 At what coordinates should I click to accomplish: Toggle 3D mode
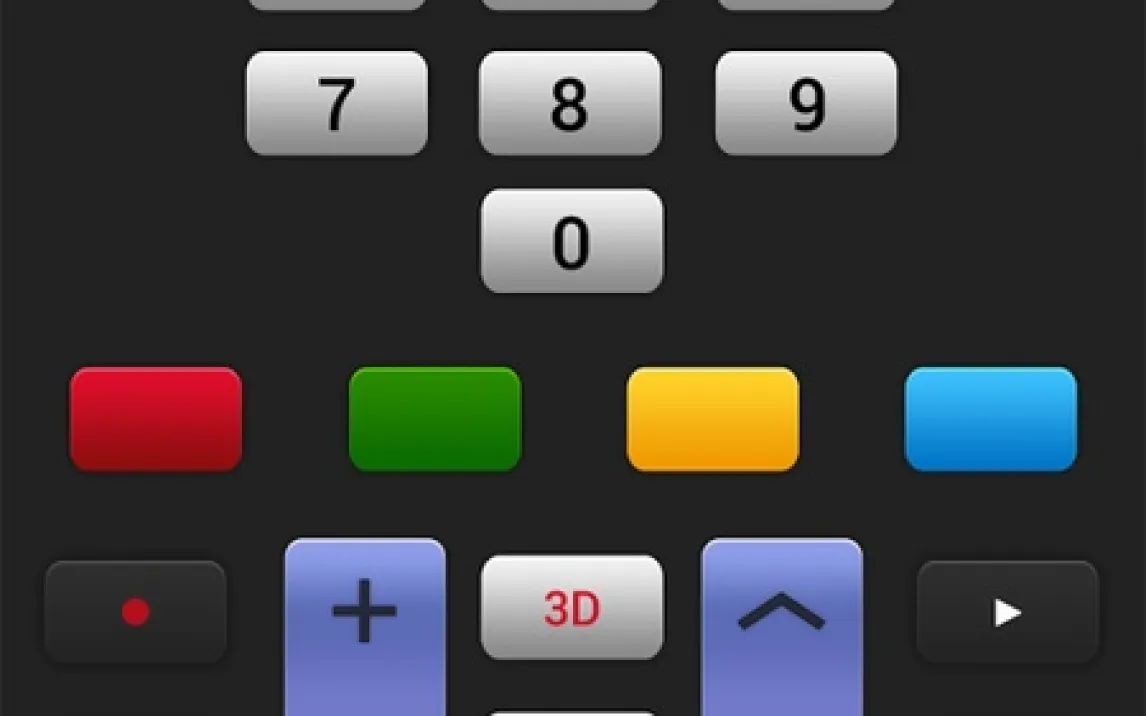click(x=571, y=607)
